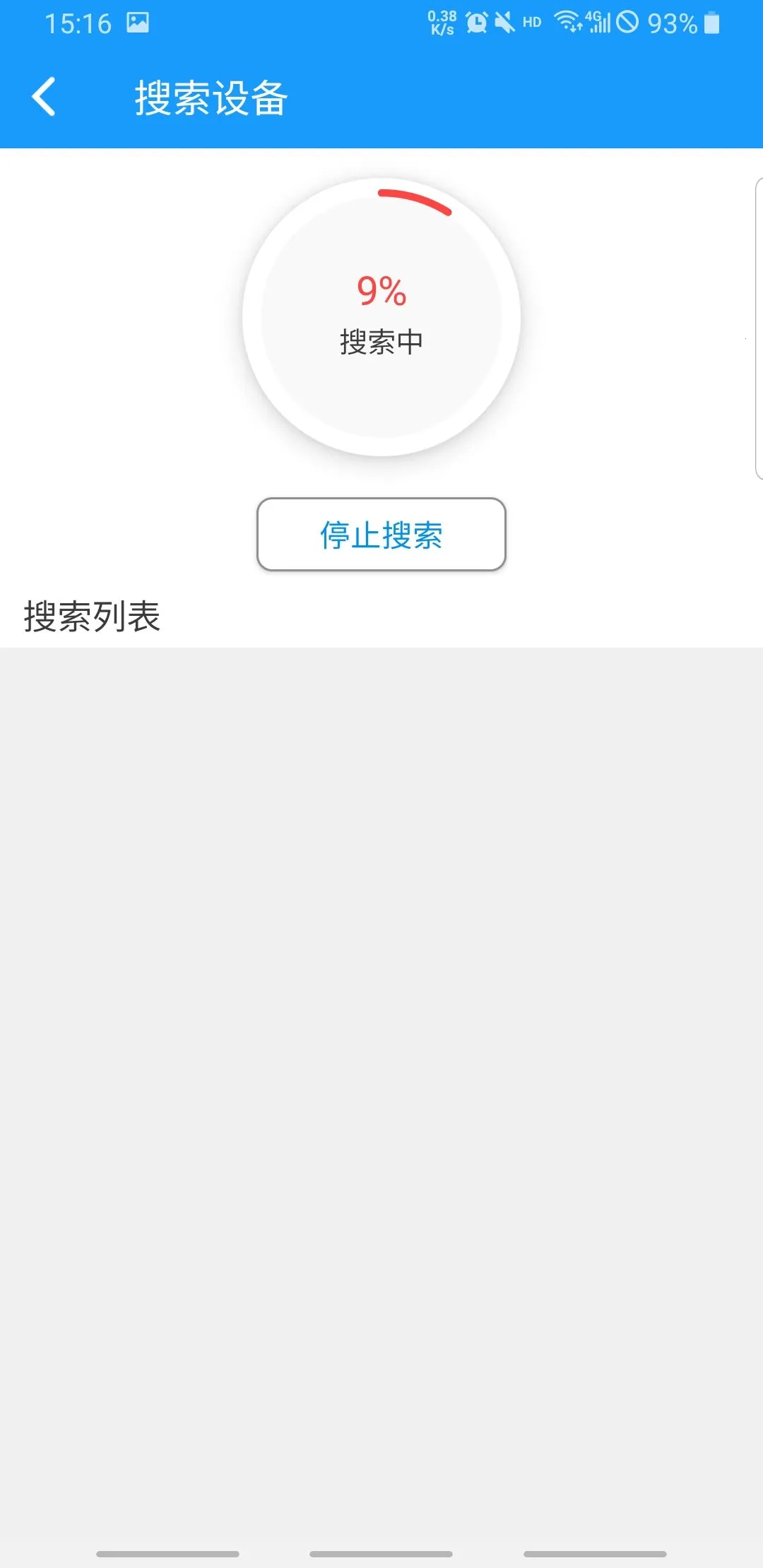This screenshot has height=1568, width=763.
Task: Tap the 搜索中 searching label
Action: 381,340
